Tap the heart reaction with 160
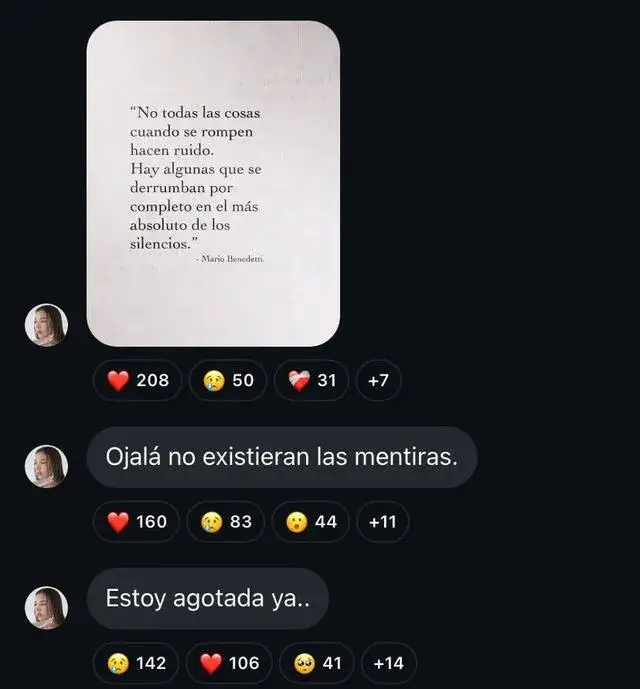Image resolution: width=640 pixels, height=689 pixels. point(137,521)
